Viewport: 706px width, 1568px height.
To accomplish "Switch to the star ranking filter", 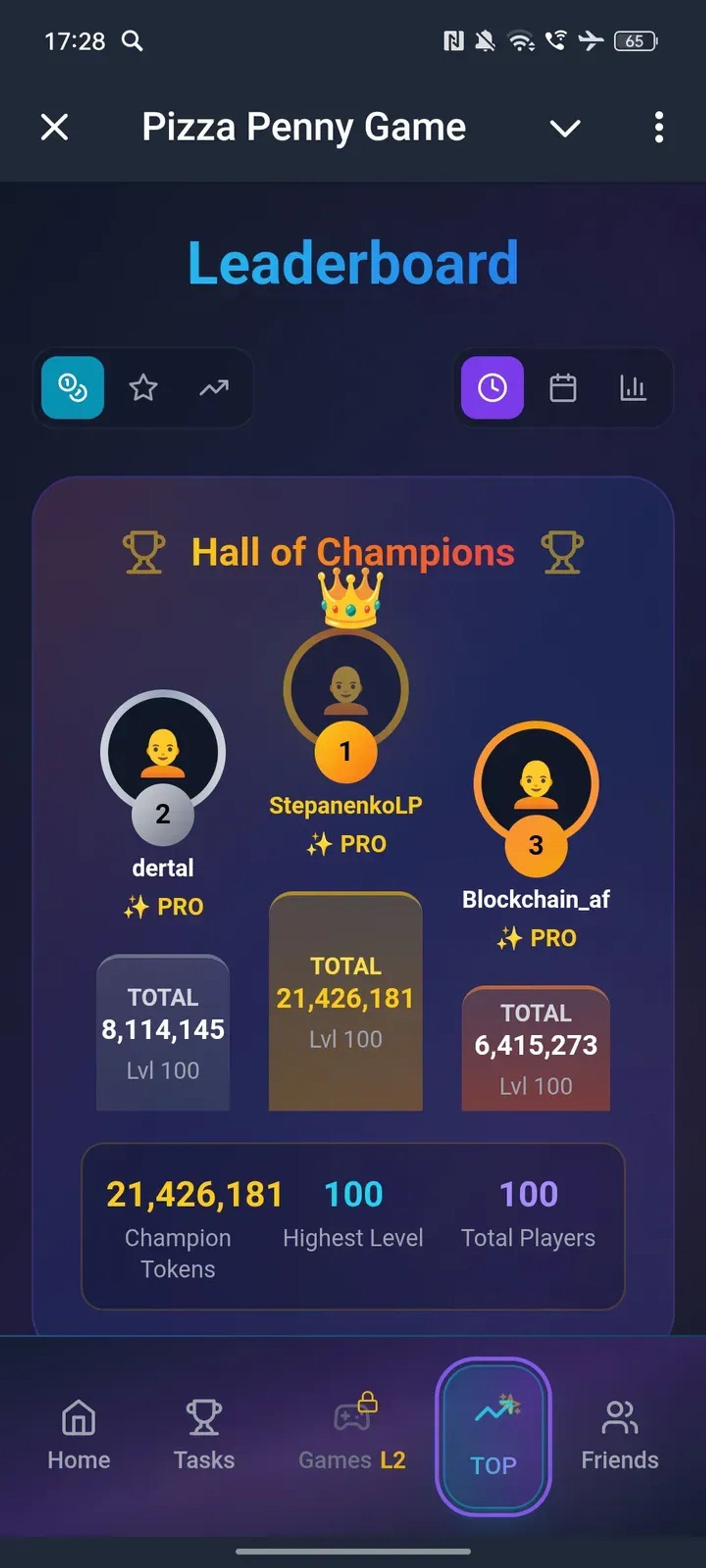I will [x=143, y=387].
